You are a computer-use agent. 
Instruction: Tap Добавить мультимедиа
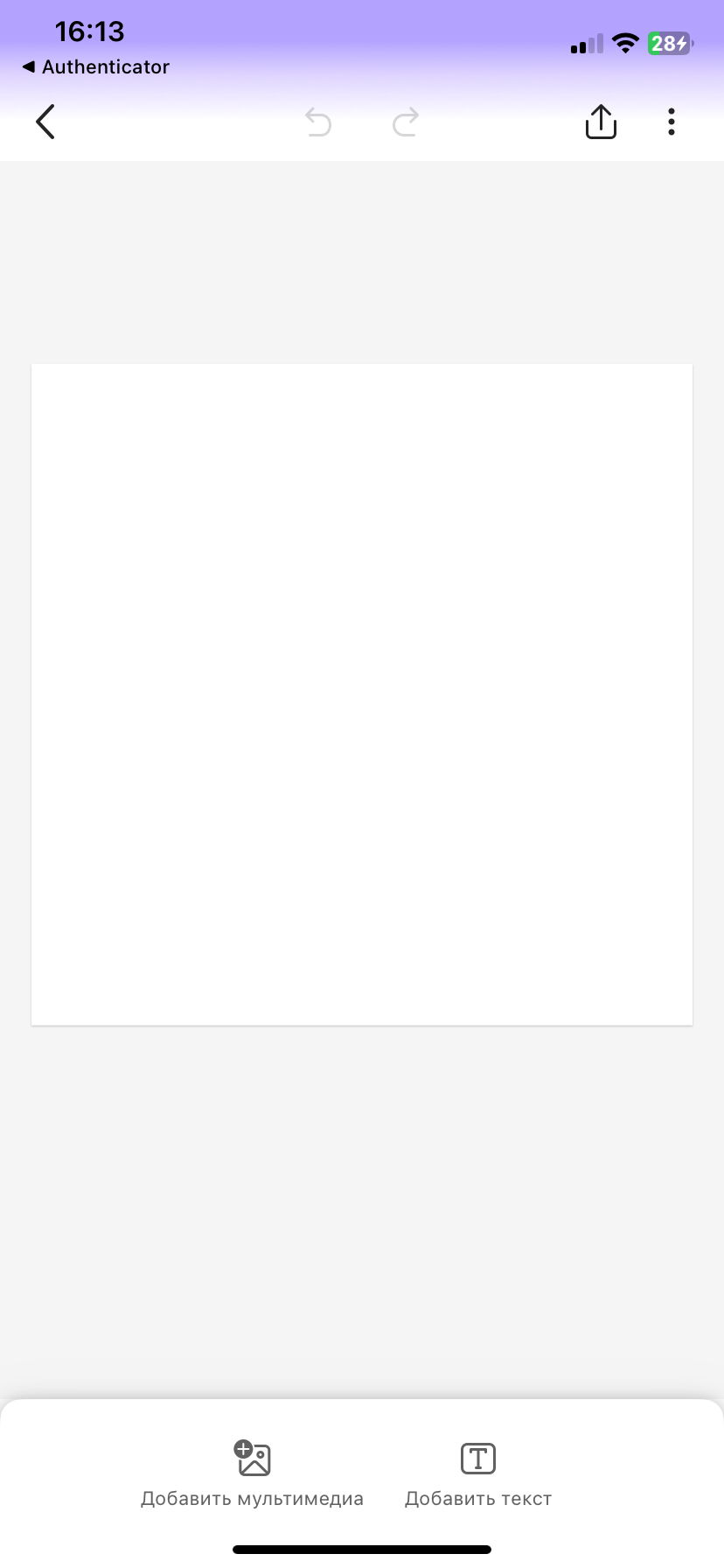253,1473
